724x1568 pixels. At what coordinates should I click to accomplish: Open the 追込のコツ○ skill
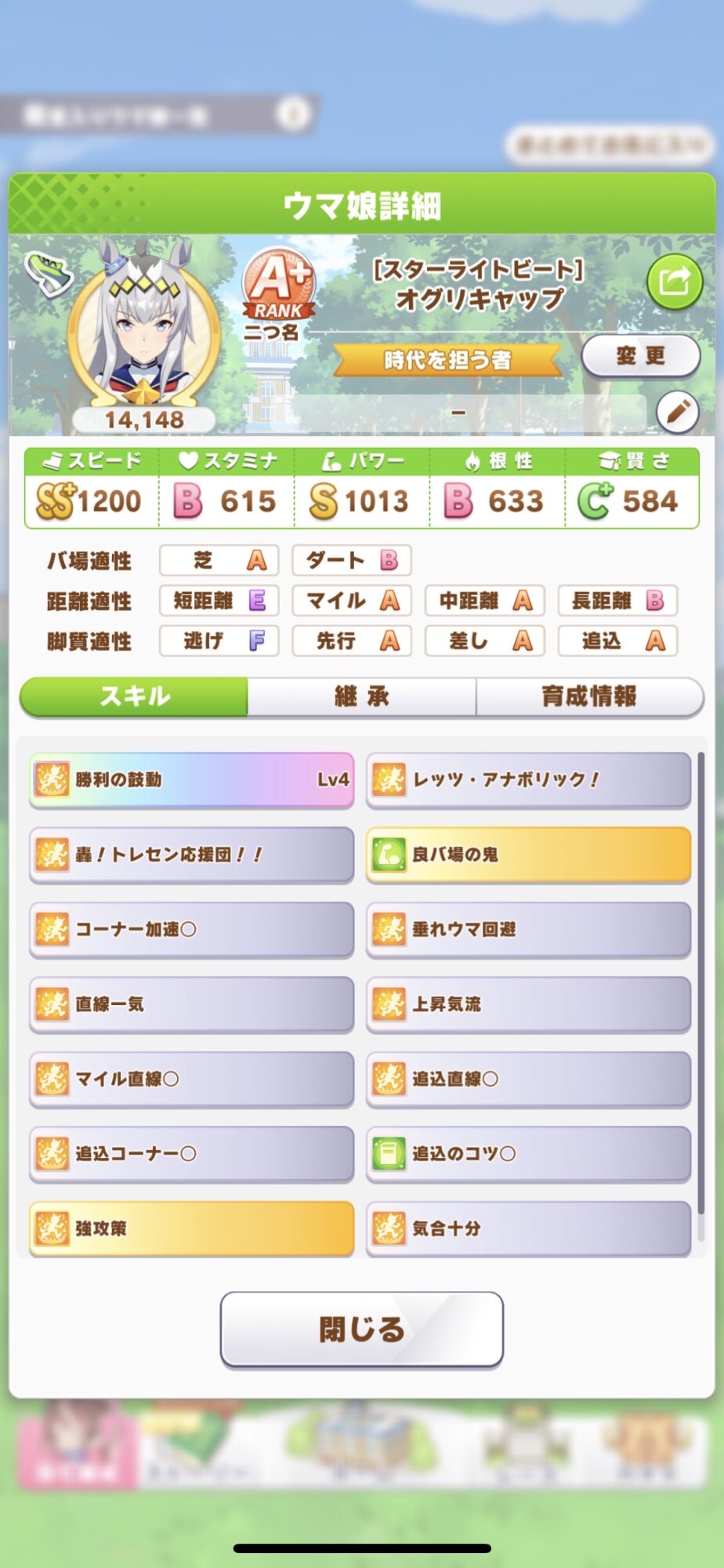tap(528, 1153)
